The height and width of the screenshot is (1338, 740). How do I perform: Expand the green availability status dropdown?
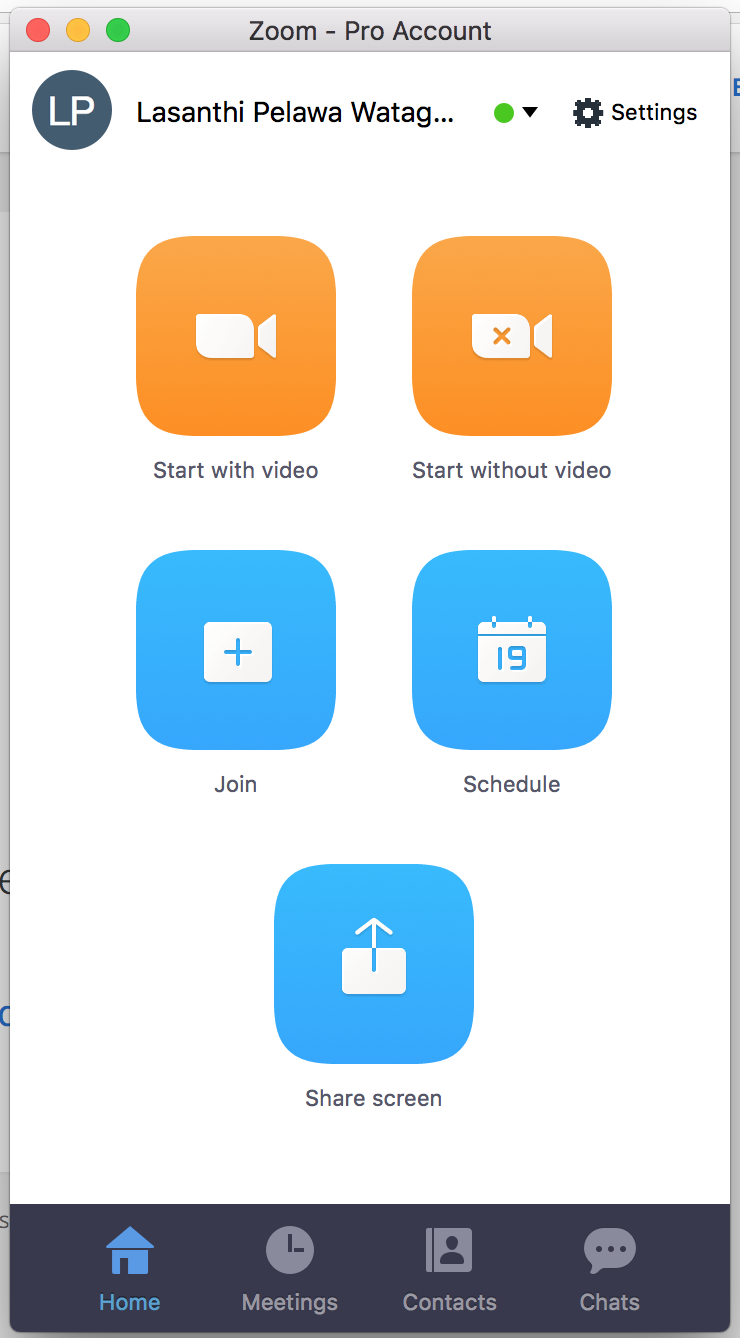click(516, 113)
